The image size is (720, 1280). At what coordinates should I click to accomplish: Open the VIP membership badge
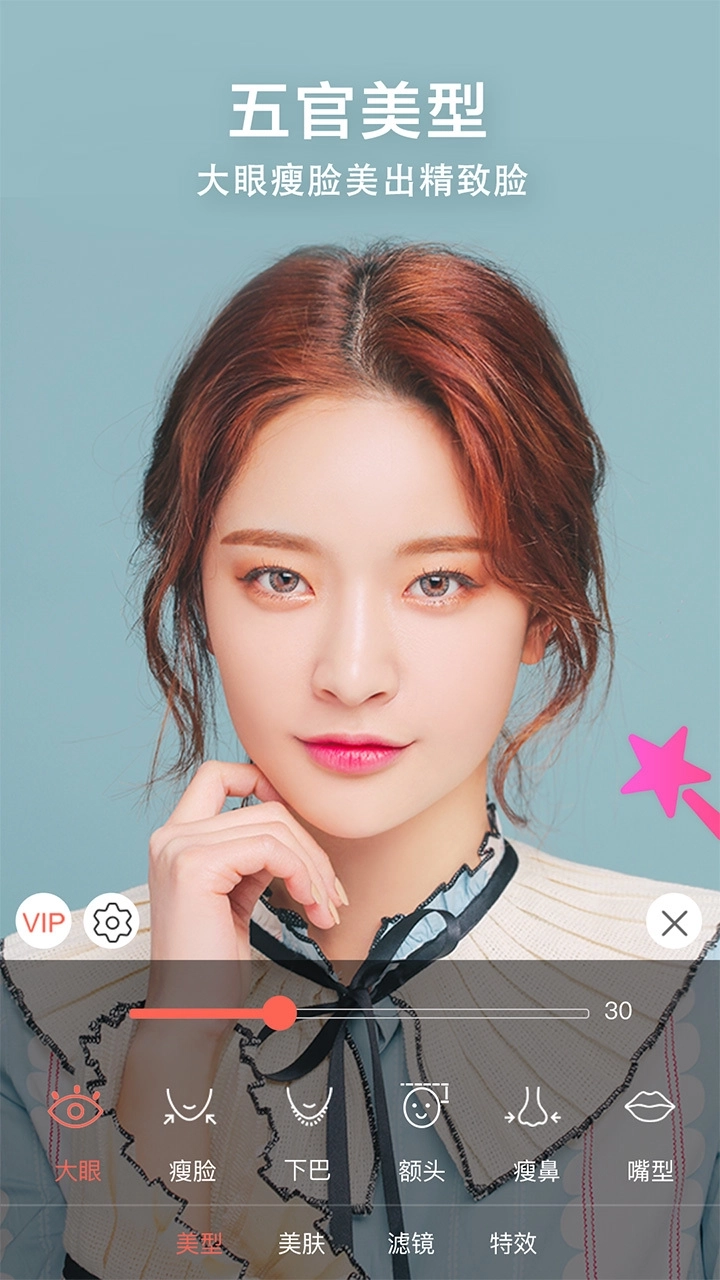[x=43, y=921]
